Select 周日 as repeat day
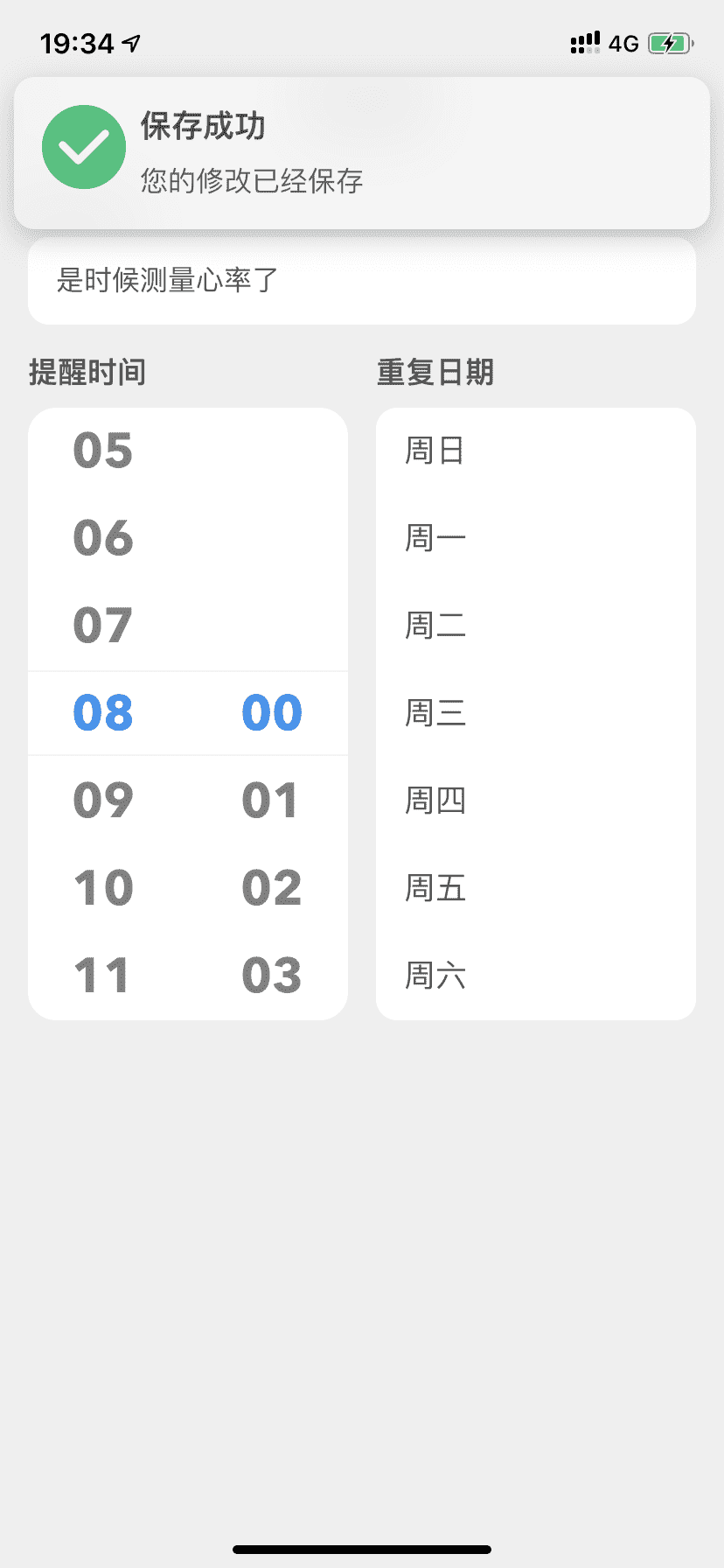This screenshot has height=1568, width=724. (x=536, y=451)
